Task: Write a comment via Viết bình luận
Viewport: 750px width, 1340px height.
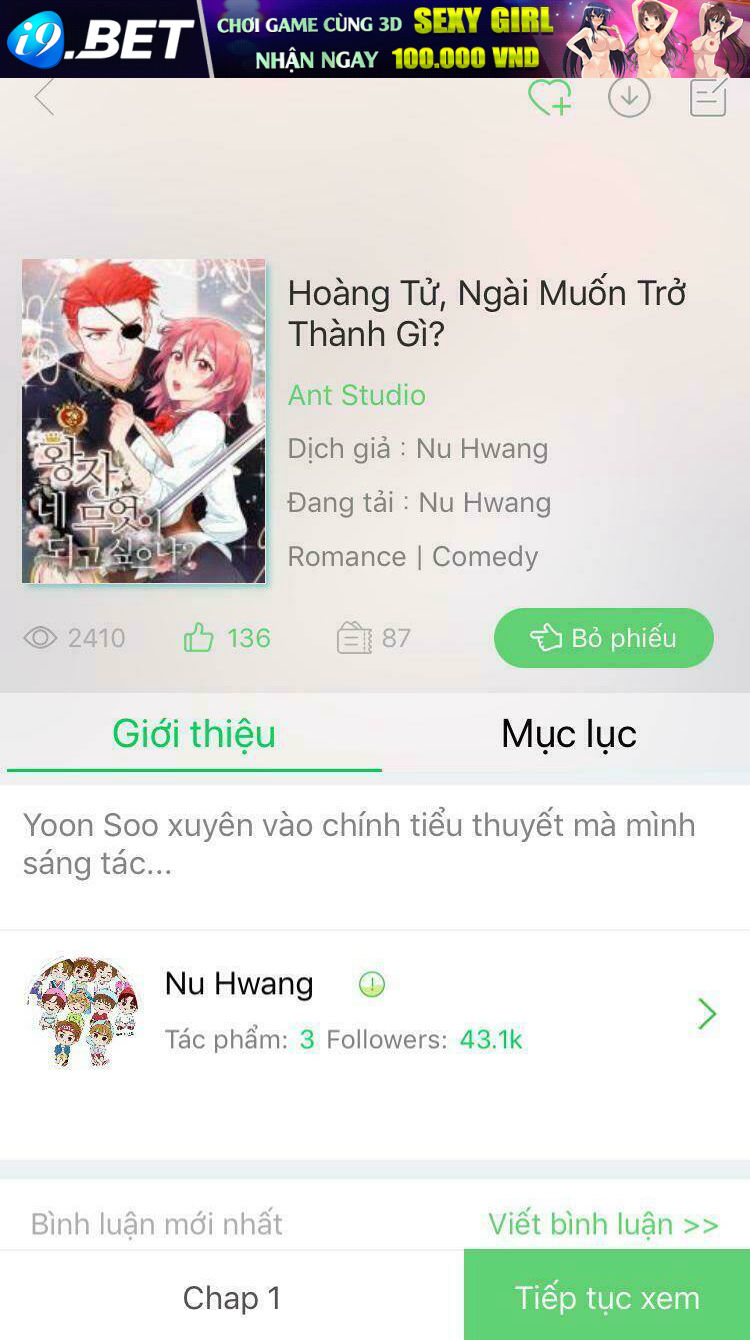Action: pyautogui.click(x=603, y=1224)
